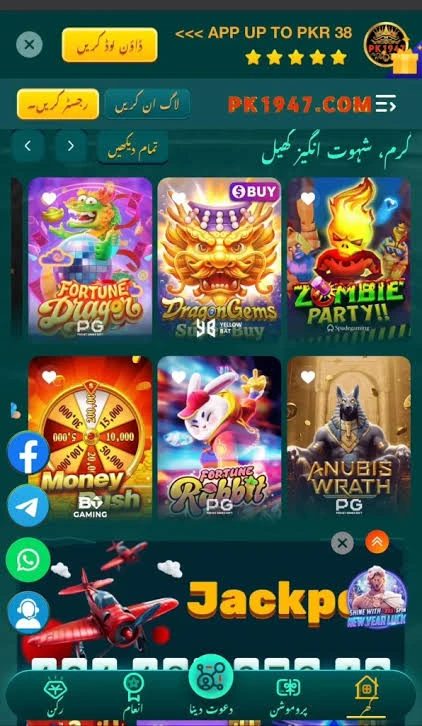This screenshot has width=422, height=726.
Task: Open the Facebook floating icon
Action: click(28, 453)
